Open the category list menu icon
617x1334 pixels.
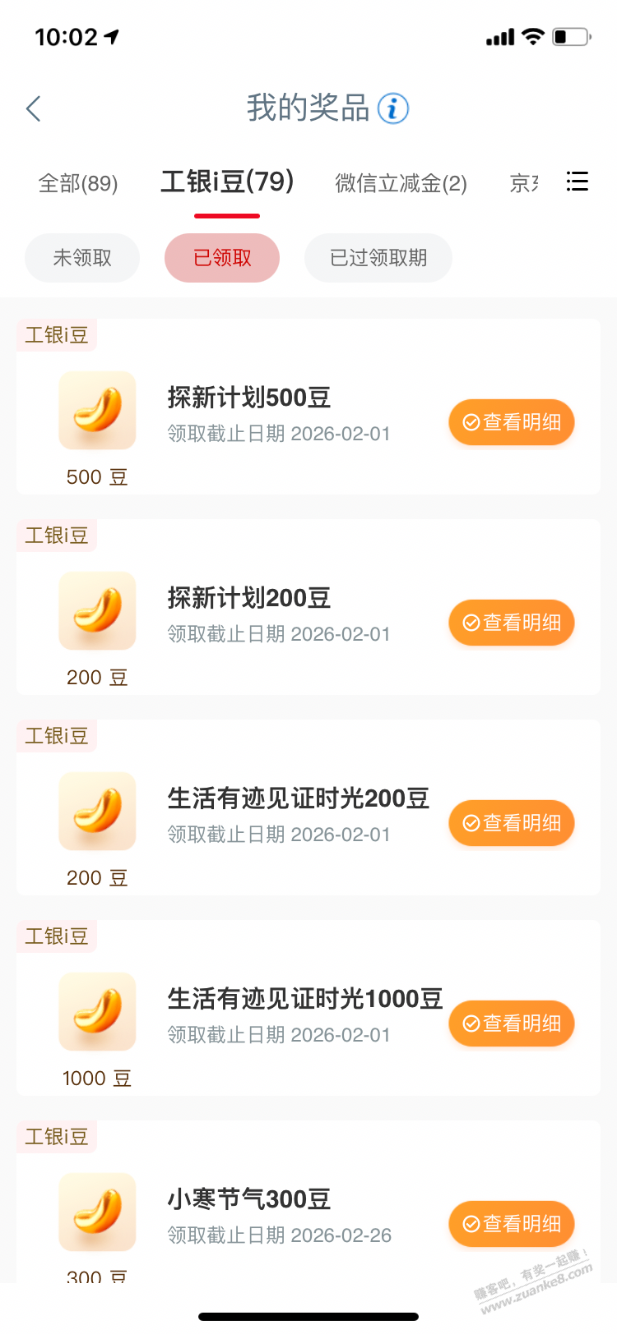(x=577, y=182)
